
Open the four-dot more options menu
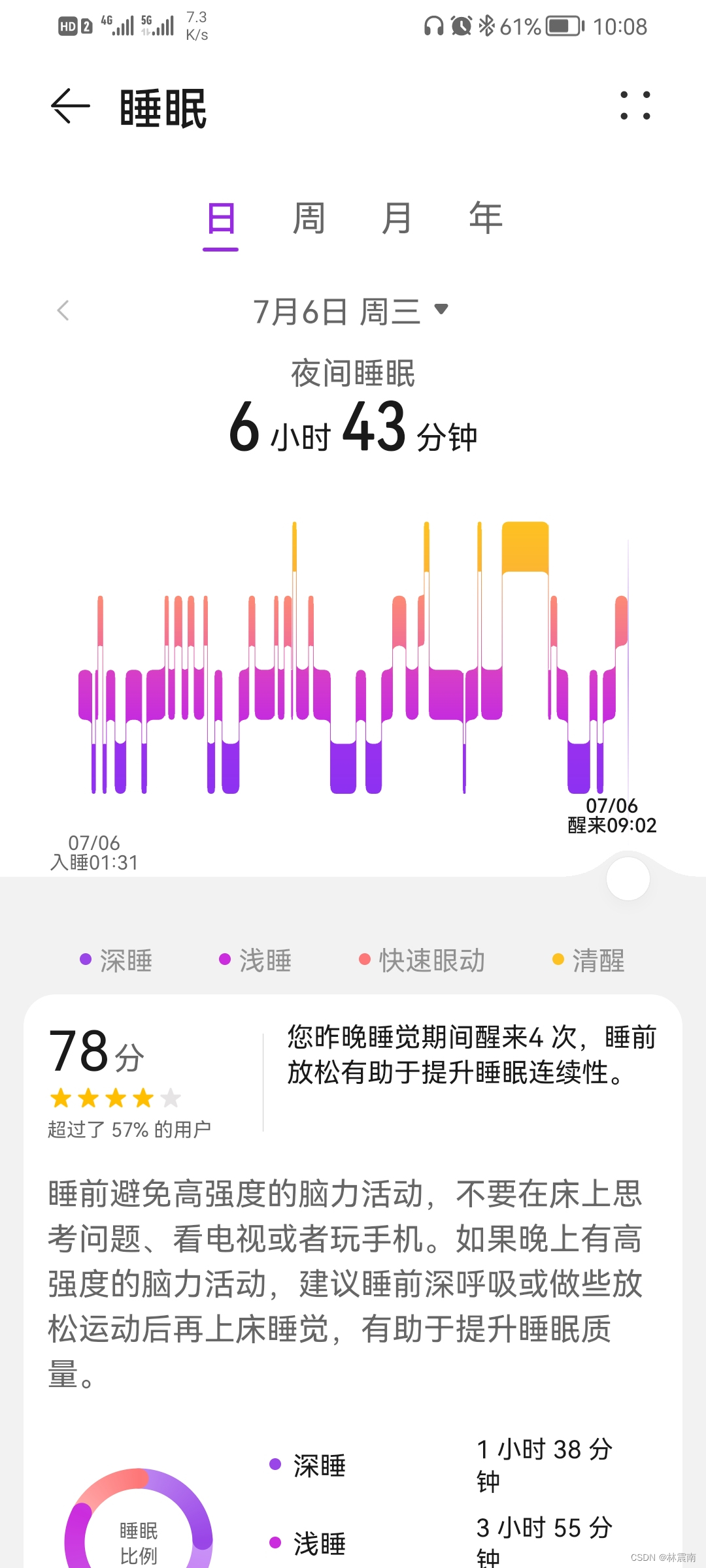coord(635,106)
